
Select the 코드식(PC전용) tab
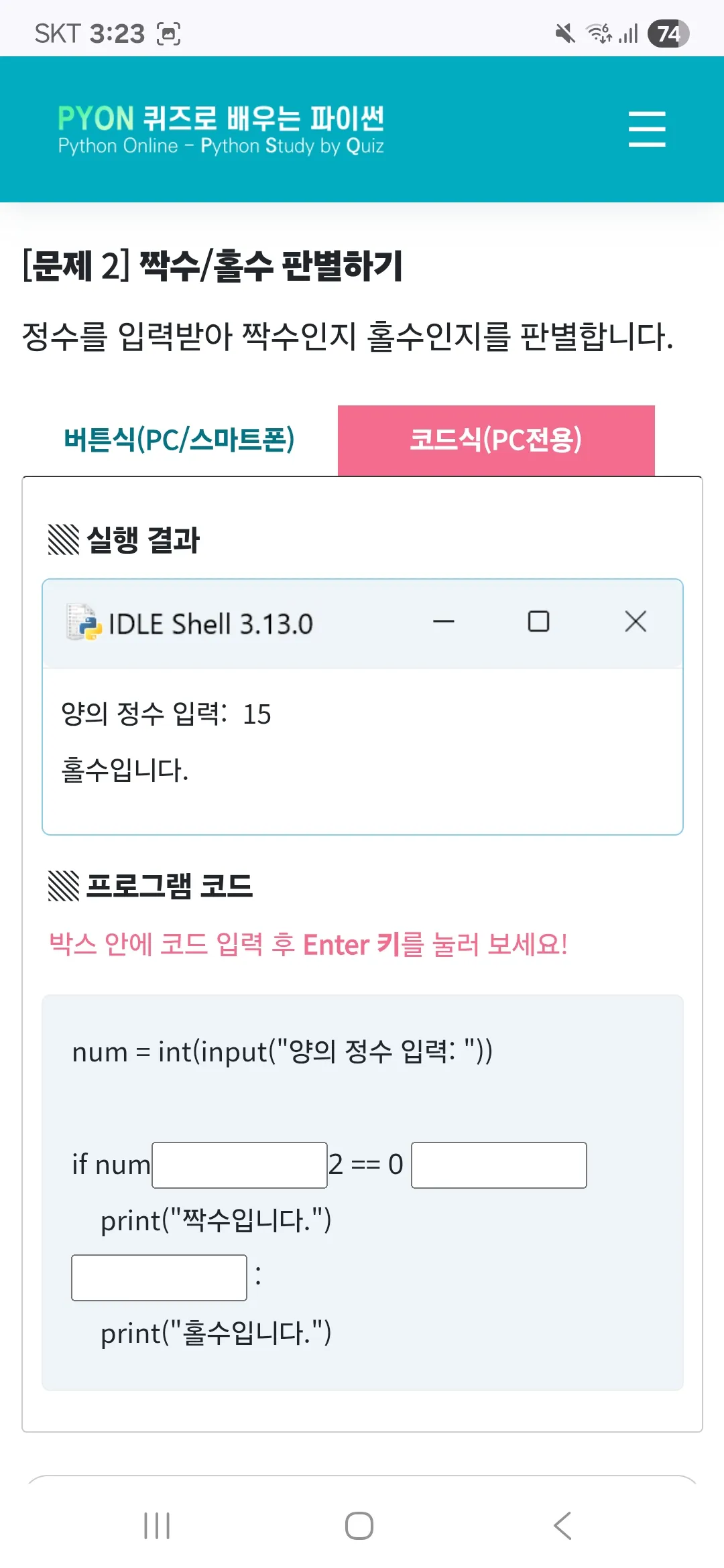click(x=497, y=440)
